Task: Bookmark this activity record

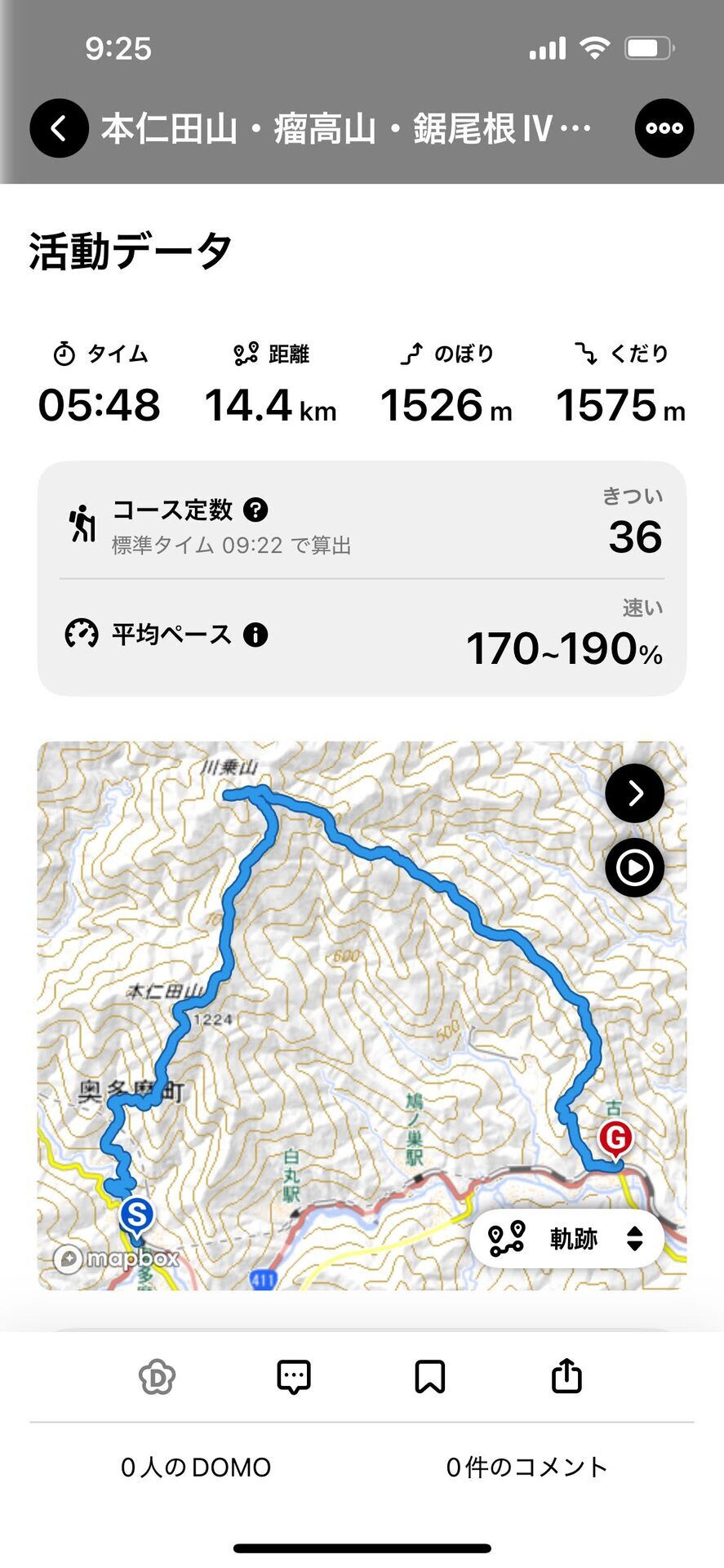Action: click(x=430, y=1377)
